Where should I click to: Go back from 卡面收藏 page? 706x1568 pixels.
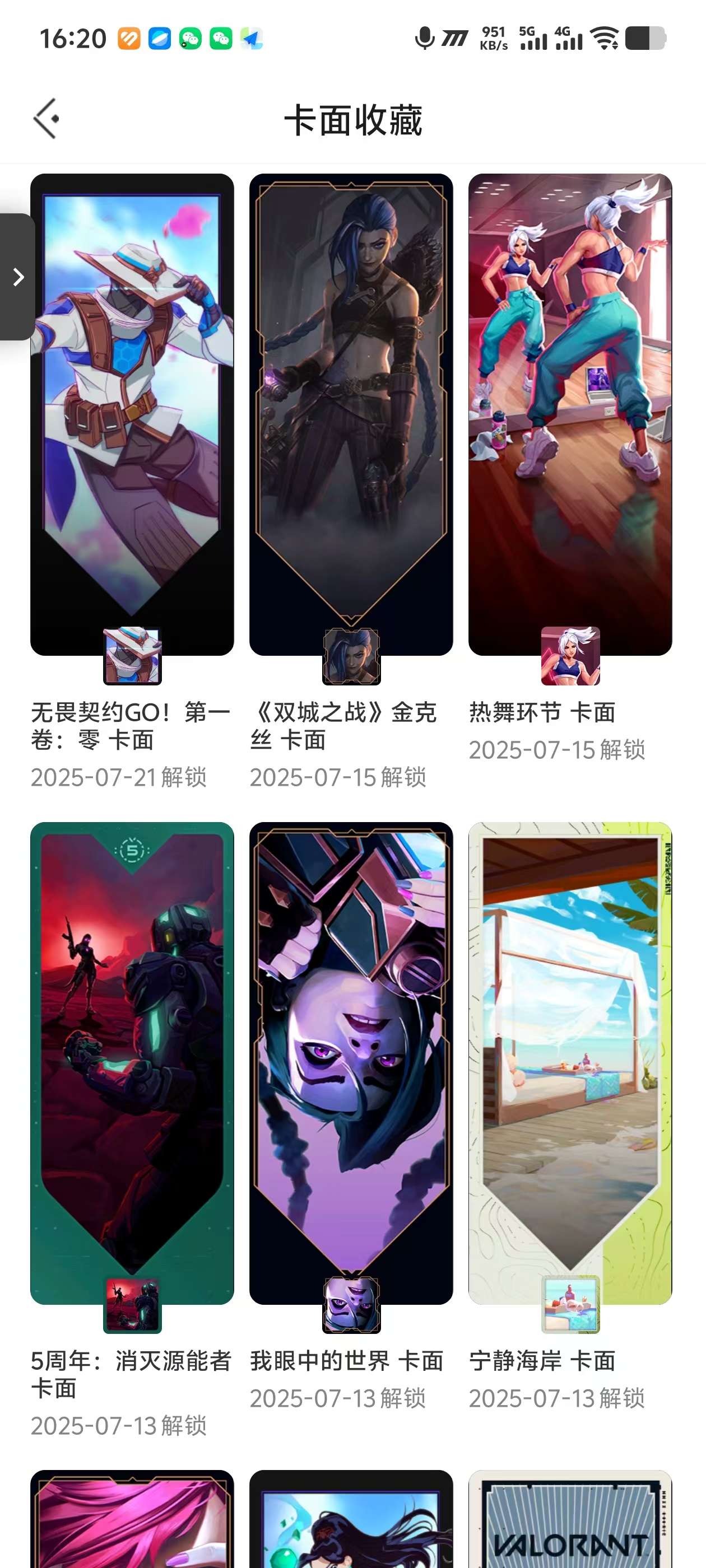[47, 118]
